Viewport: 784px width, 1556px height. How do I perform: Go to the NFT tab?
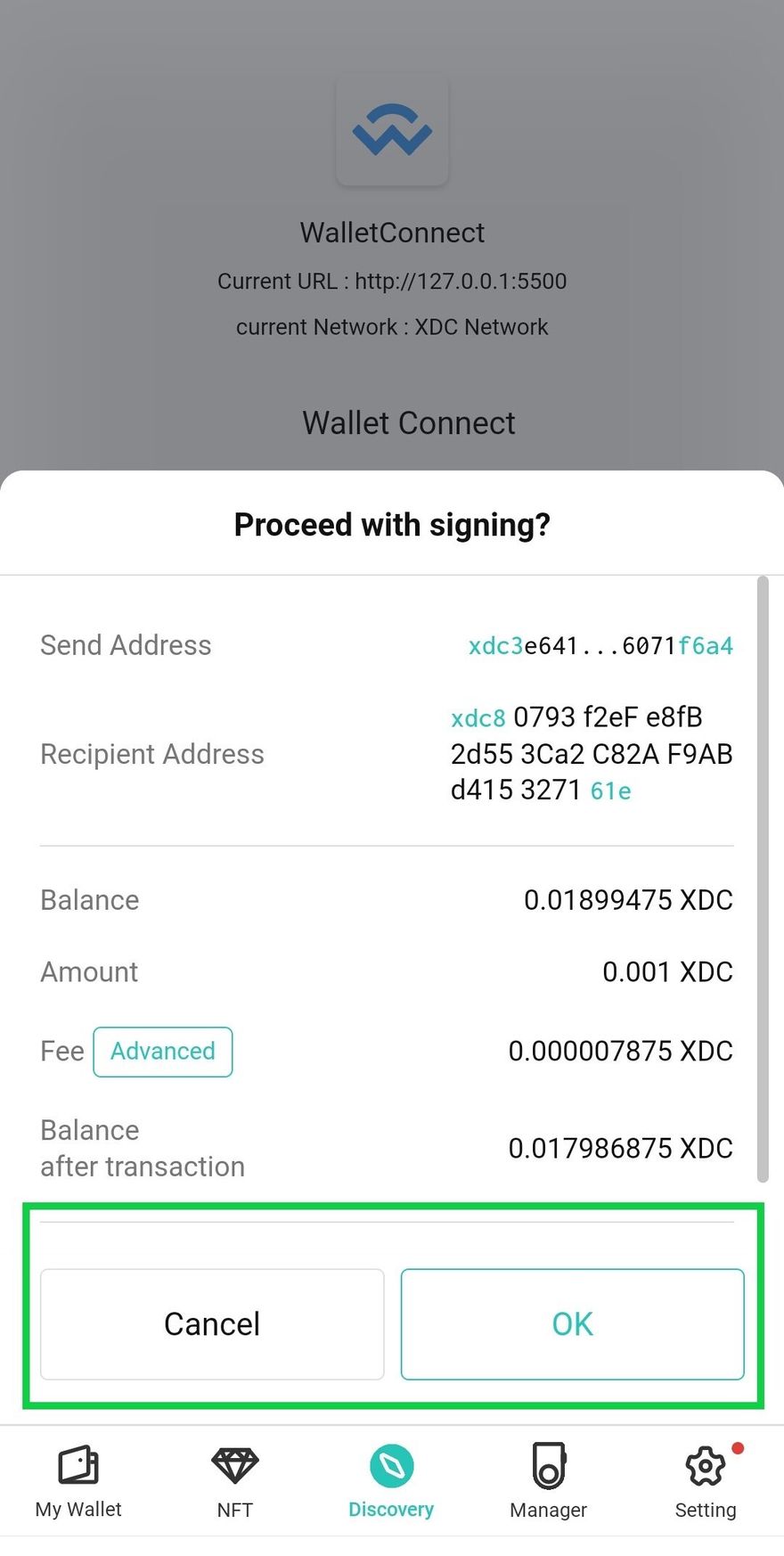[235, 1480]
